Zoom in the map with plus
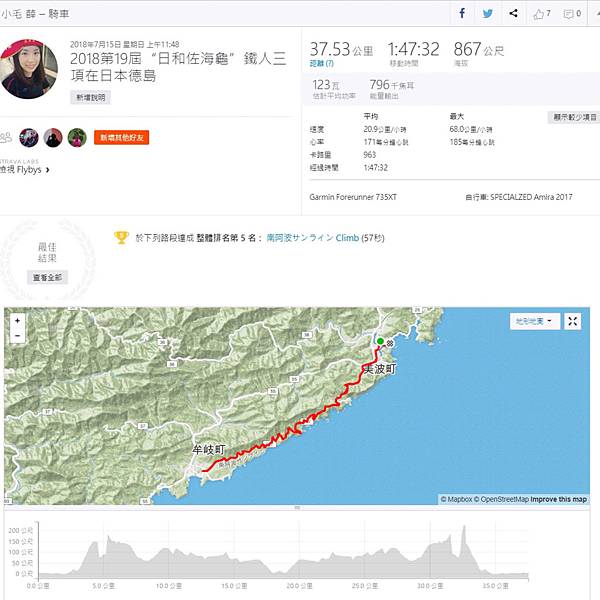 click(x=17, y=320)
